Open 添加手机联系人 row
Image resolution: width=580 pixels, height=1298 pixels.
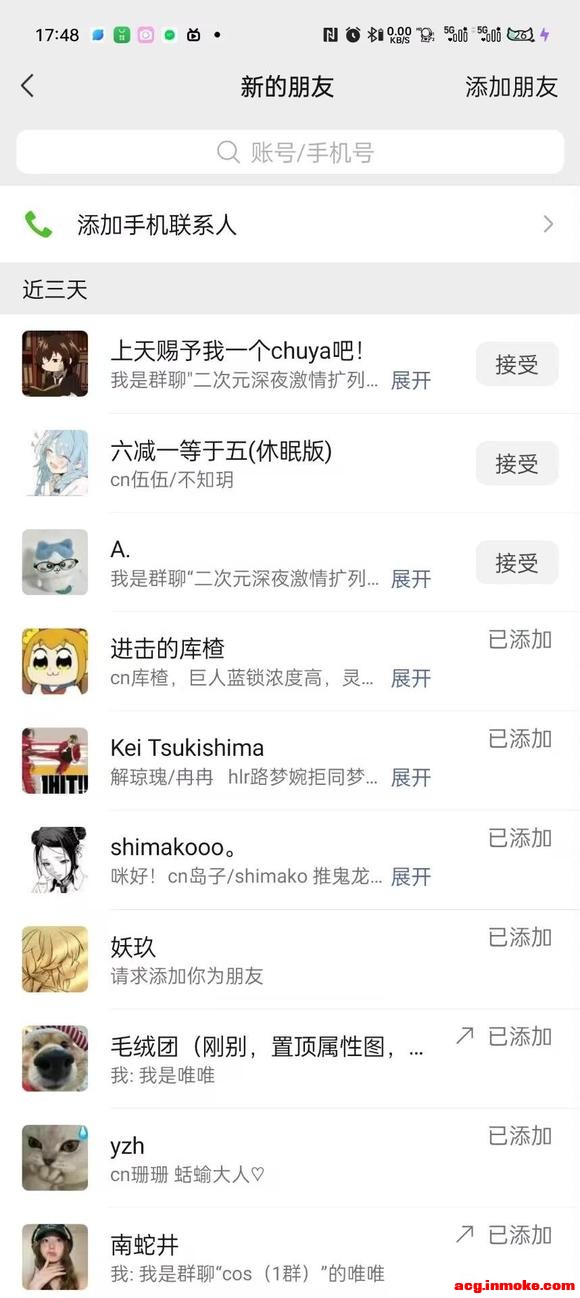click(x=290, y=224)
